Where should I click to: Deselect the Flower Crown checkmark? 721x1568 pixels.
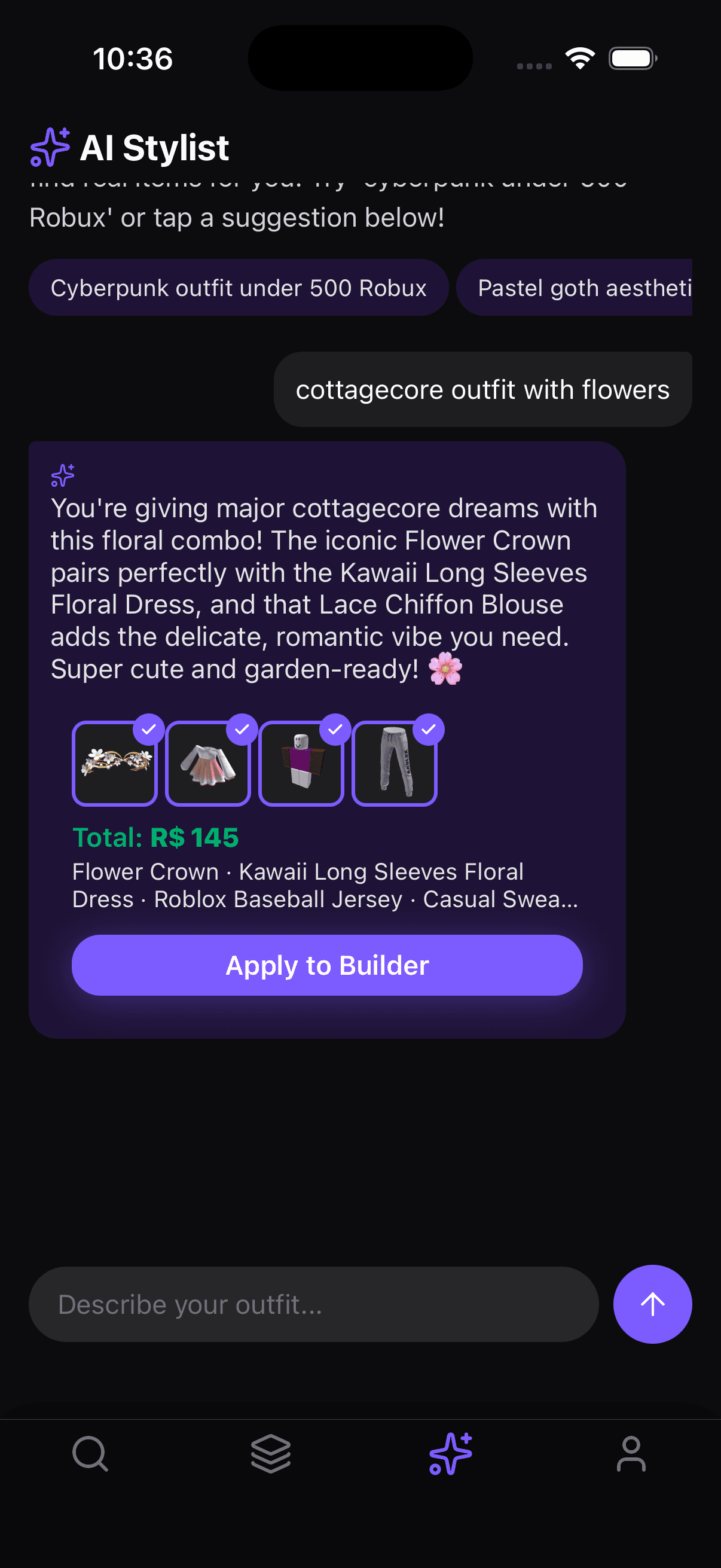click(x=148, y=729)
